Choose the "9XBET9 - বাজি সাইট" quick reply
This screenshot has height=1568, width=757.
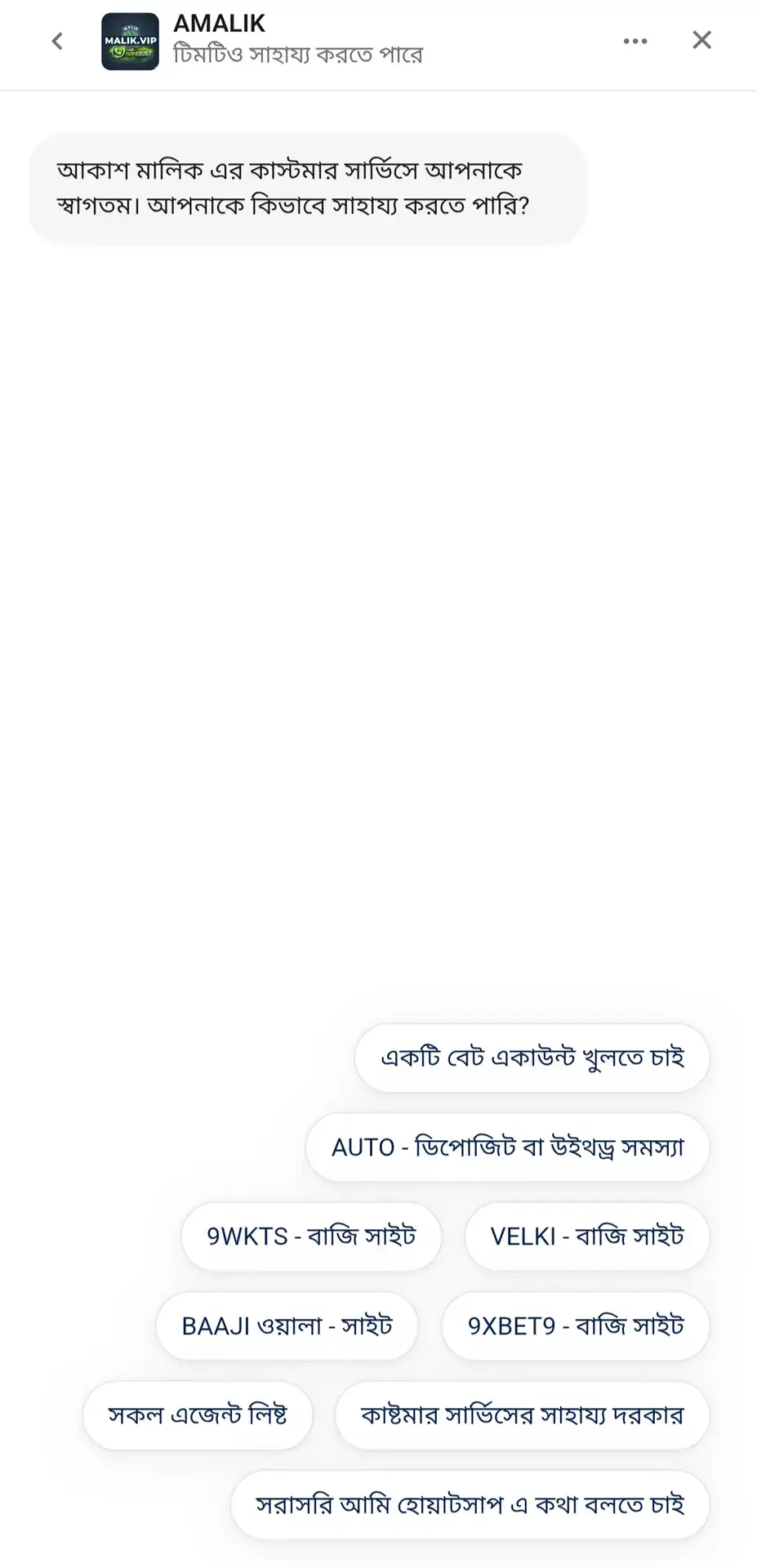tap(576, 1326)
